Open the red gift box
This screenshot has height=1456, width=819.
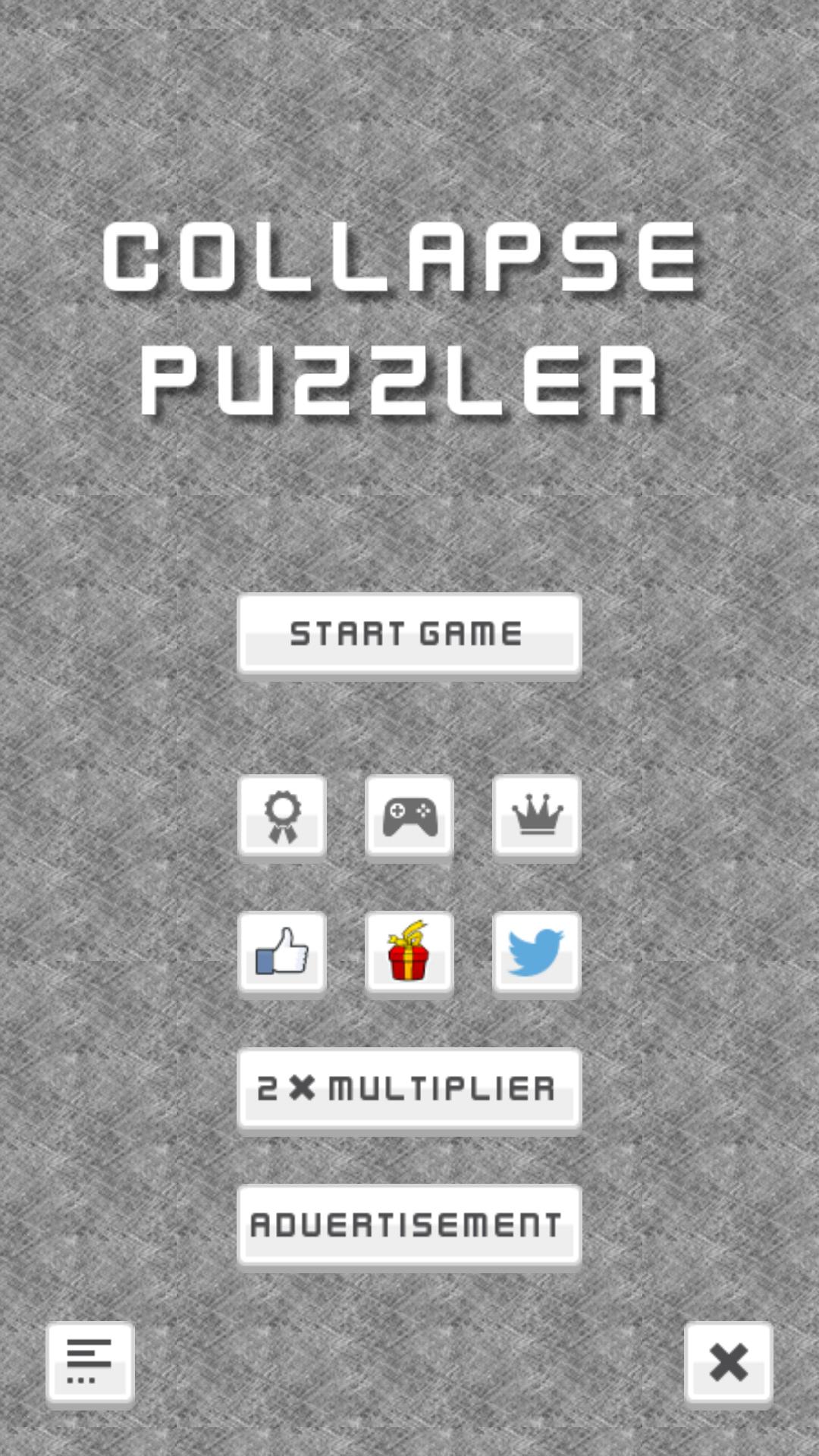pyautogui.click(x=409, y=953)
